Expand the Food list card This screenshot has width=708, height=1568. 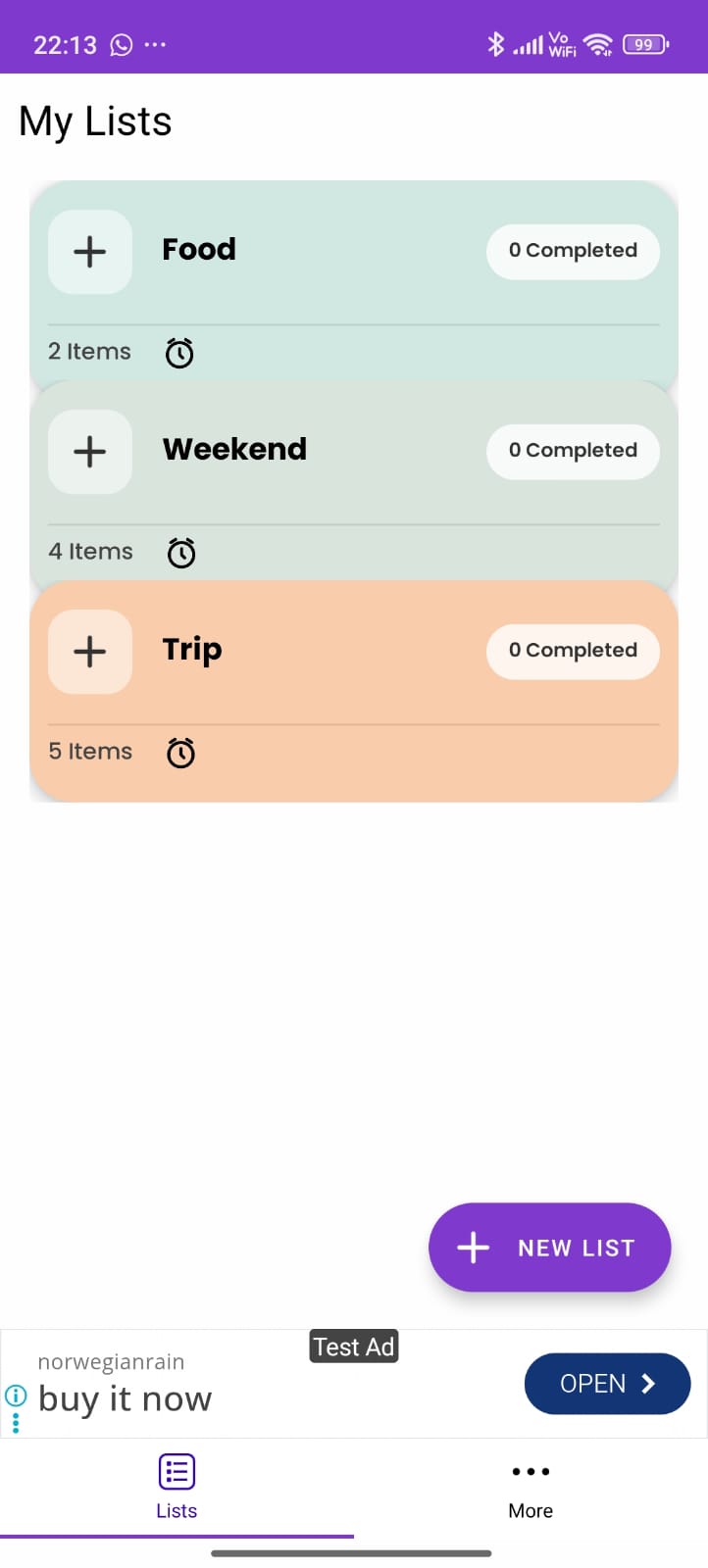353,250
